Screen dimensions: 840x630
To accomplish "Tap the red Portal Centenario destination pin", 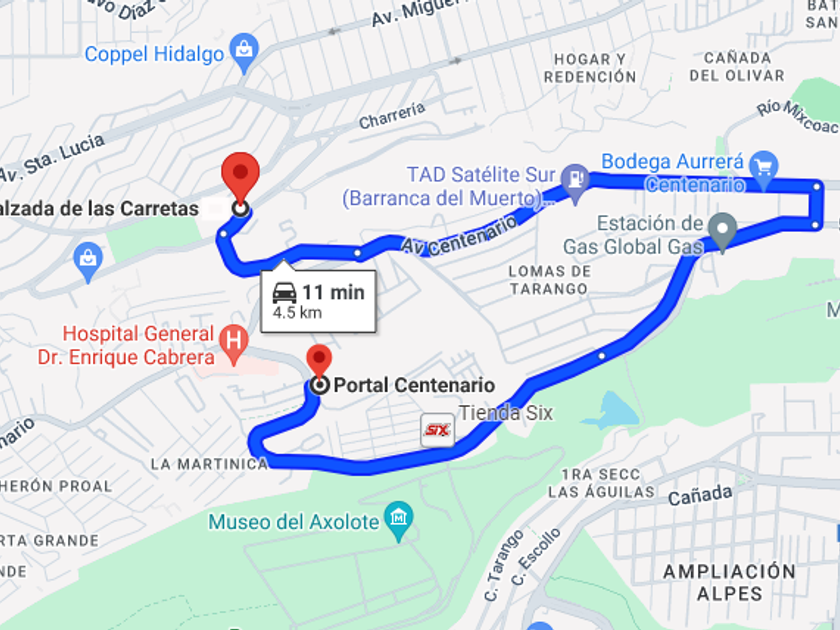I will 319,363.
